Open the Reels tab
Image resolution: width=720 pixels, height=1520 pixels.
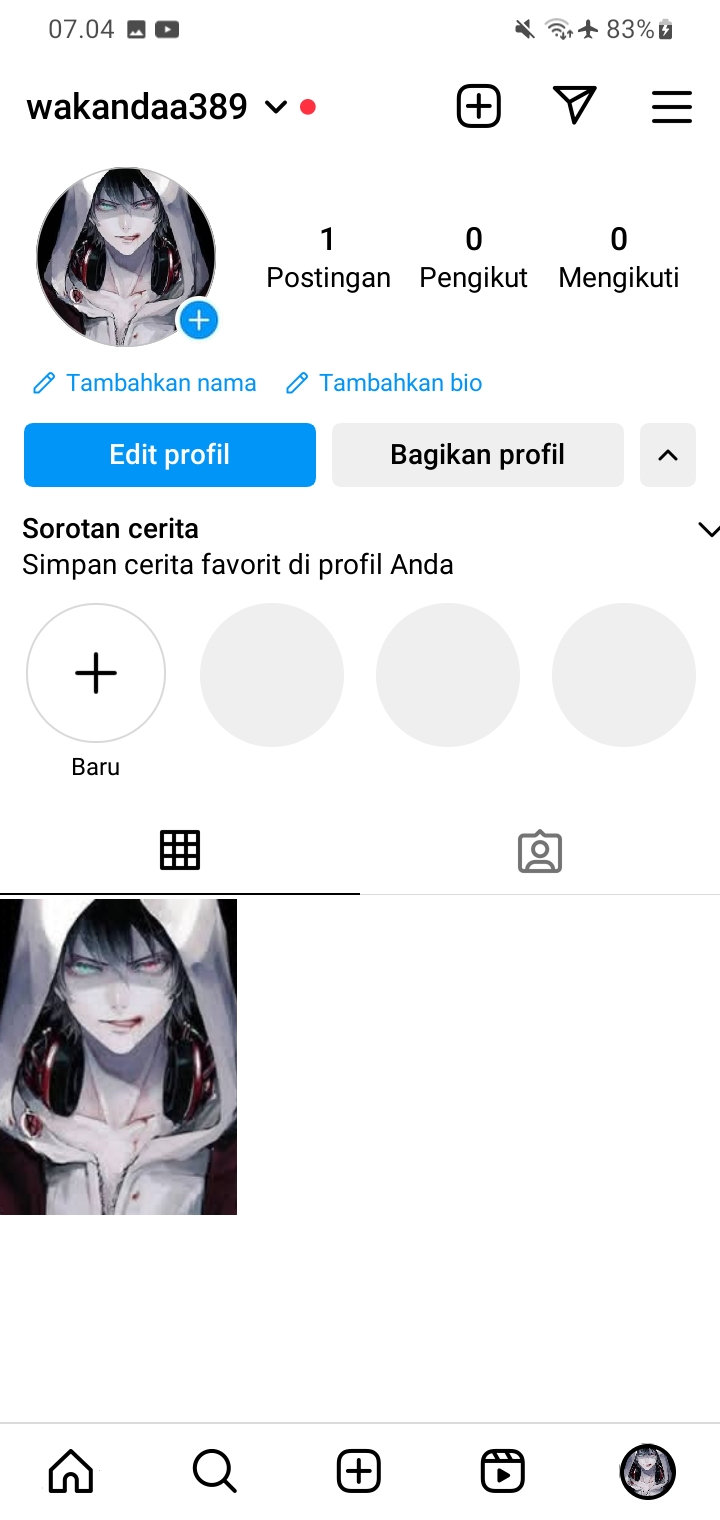point(502,1471)
